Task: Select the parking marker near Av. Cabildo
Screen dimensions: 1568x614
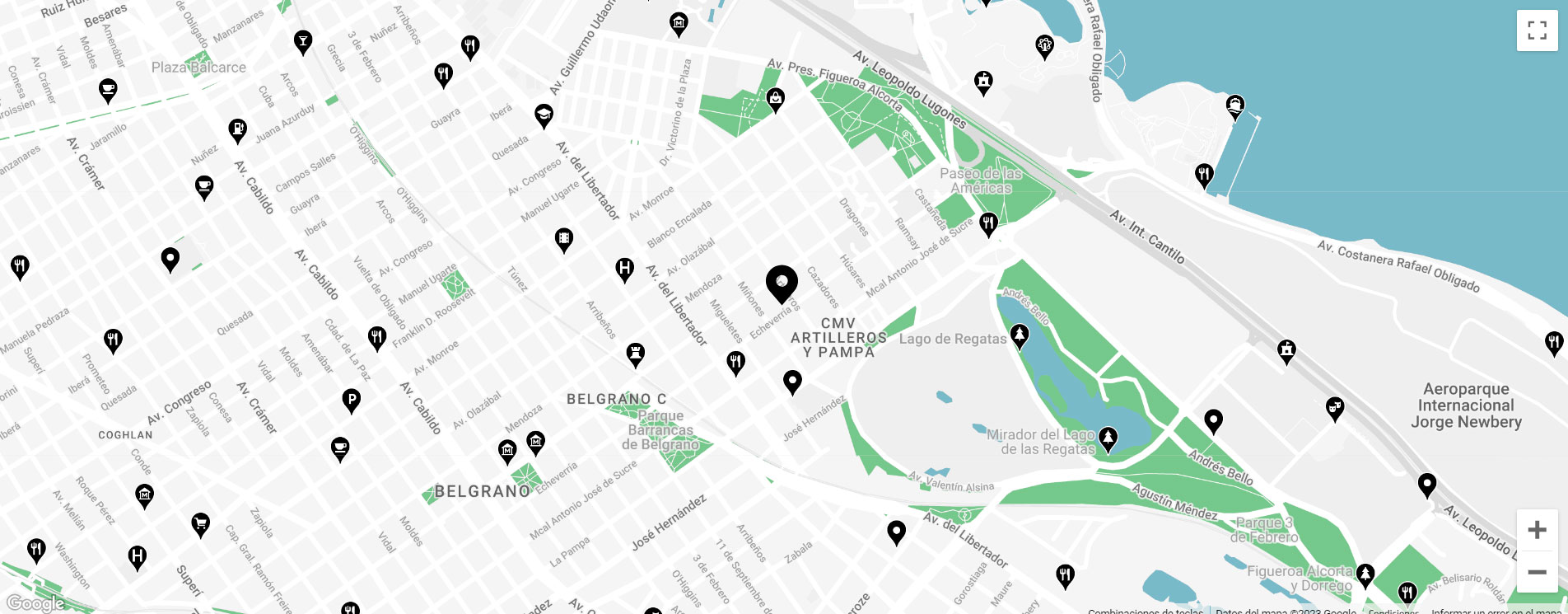Action: (x=352, y=401)
